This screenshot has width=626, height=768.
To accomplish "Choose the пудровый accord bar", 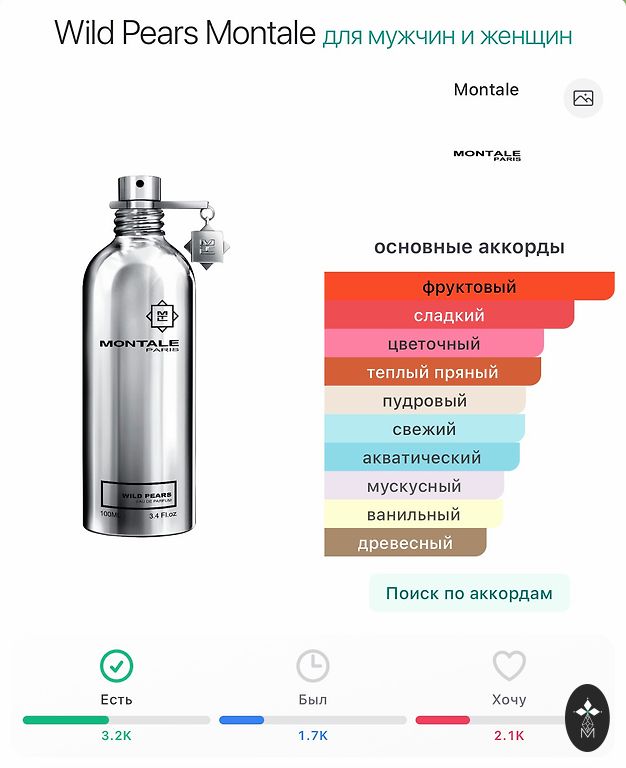I will [425, 401].
